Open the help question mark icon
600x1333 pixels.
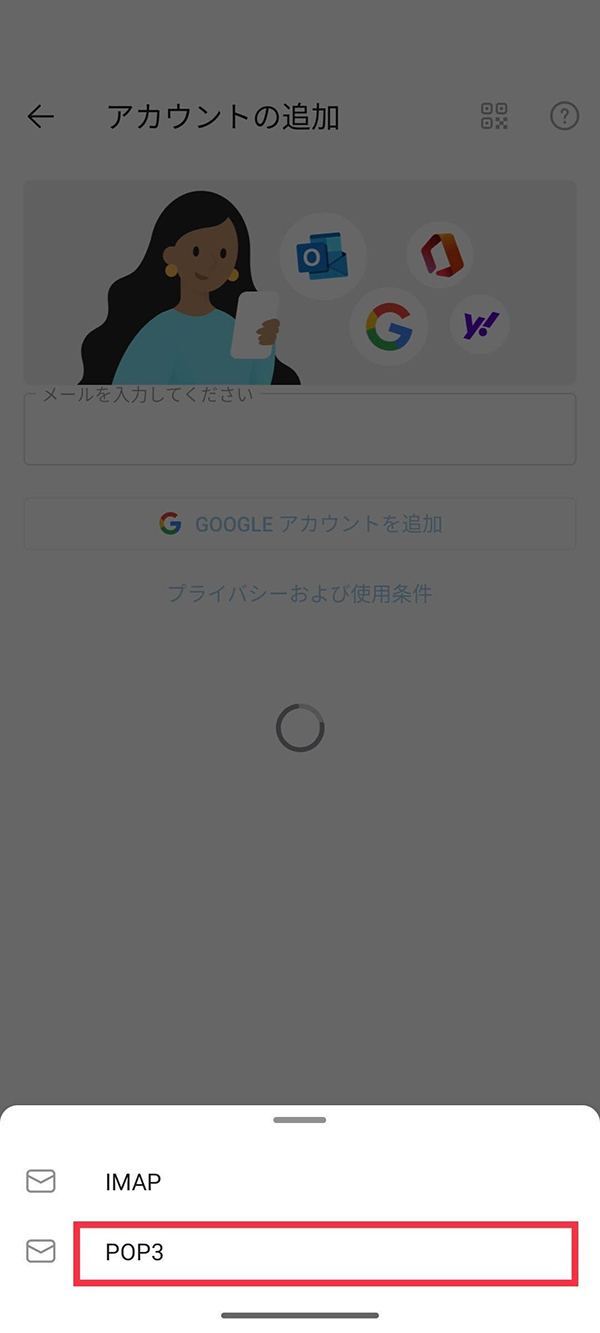pos(564,117)
